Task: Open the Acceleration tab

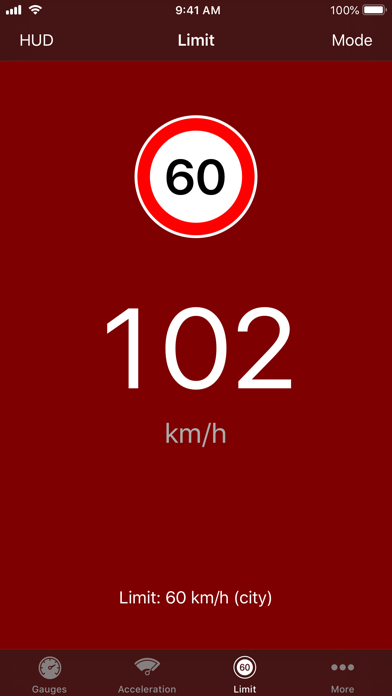Action: [x=147, y=674]
